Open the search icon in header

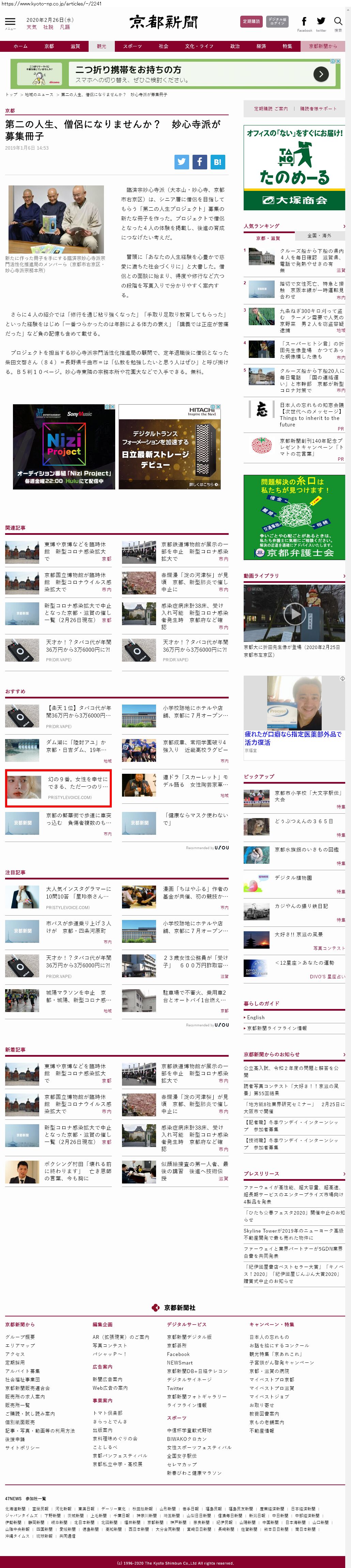tap(338, 22)
